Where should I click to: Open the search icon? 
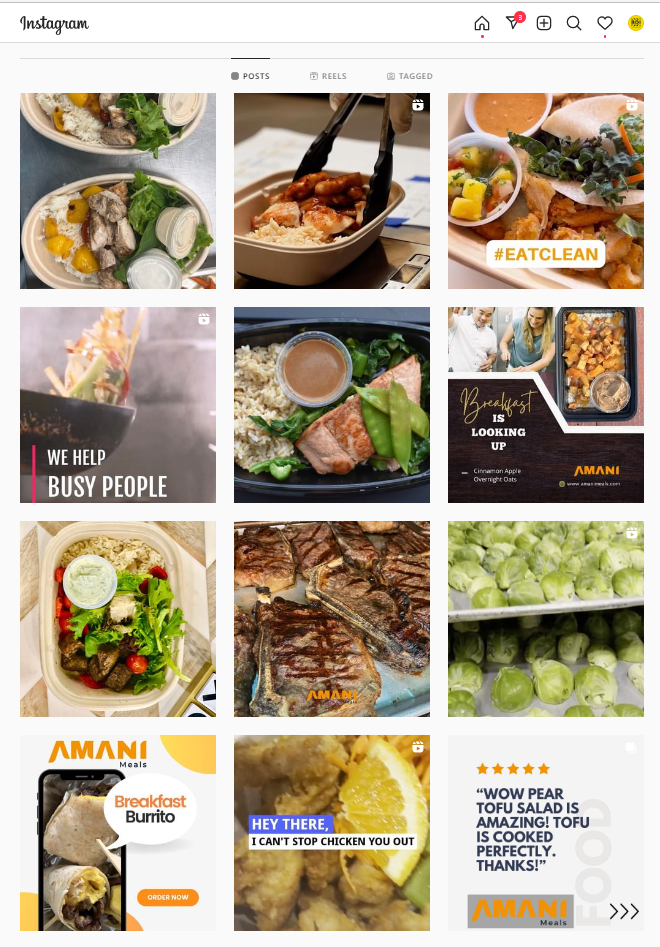[574, 23]
